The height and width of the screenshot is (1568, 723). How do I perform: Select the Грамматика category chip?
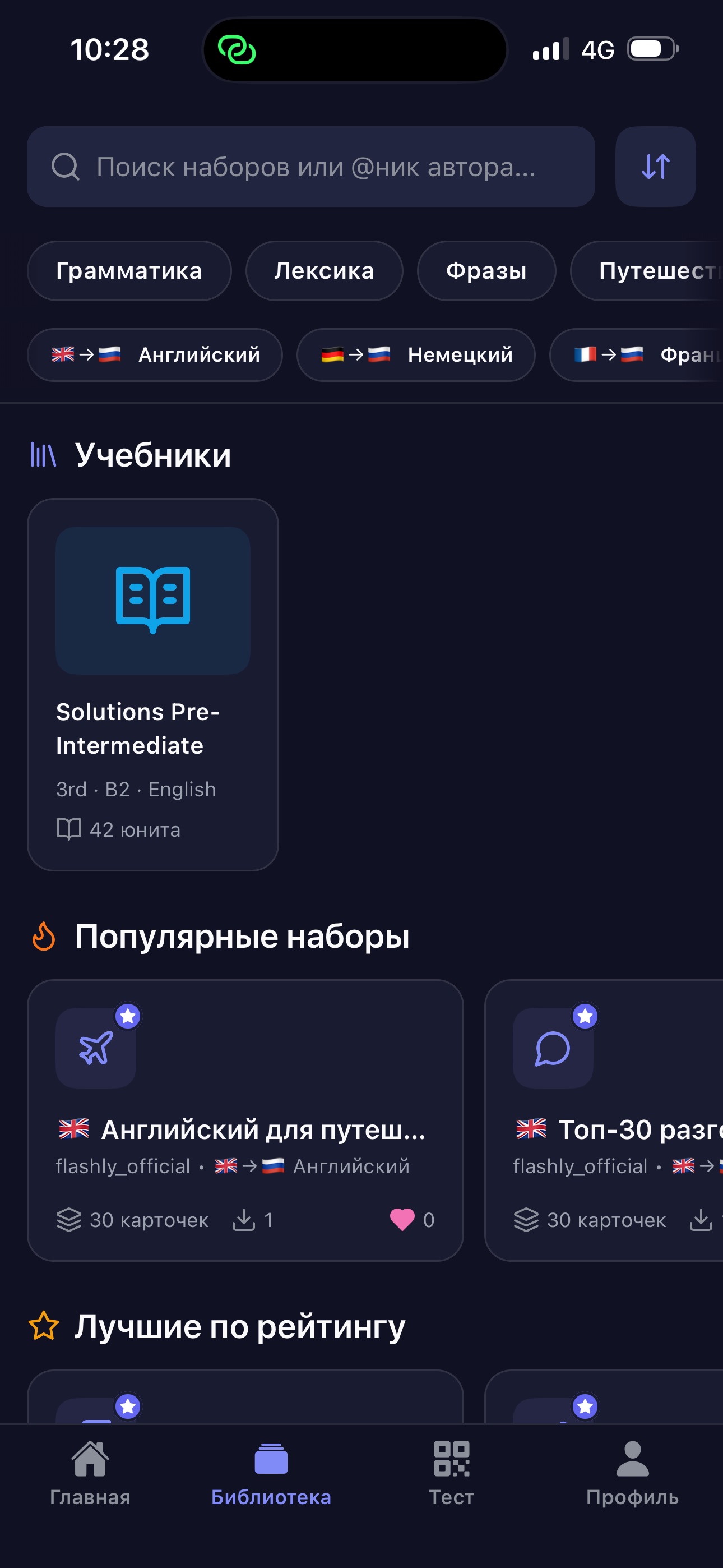pyautogui.click(x=129, y=271)
